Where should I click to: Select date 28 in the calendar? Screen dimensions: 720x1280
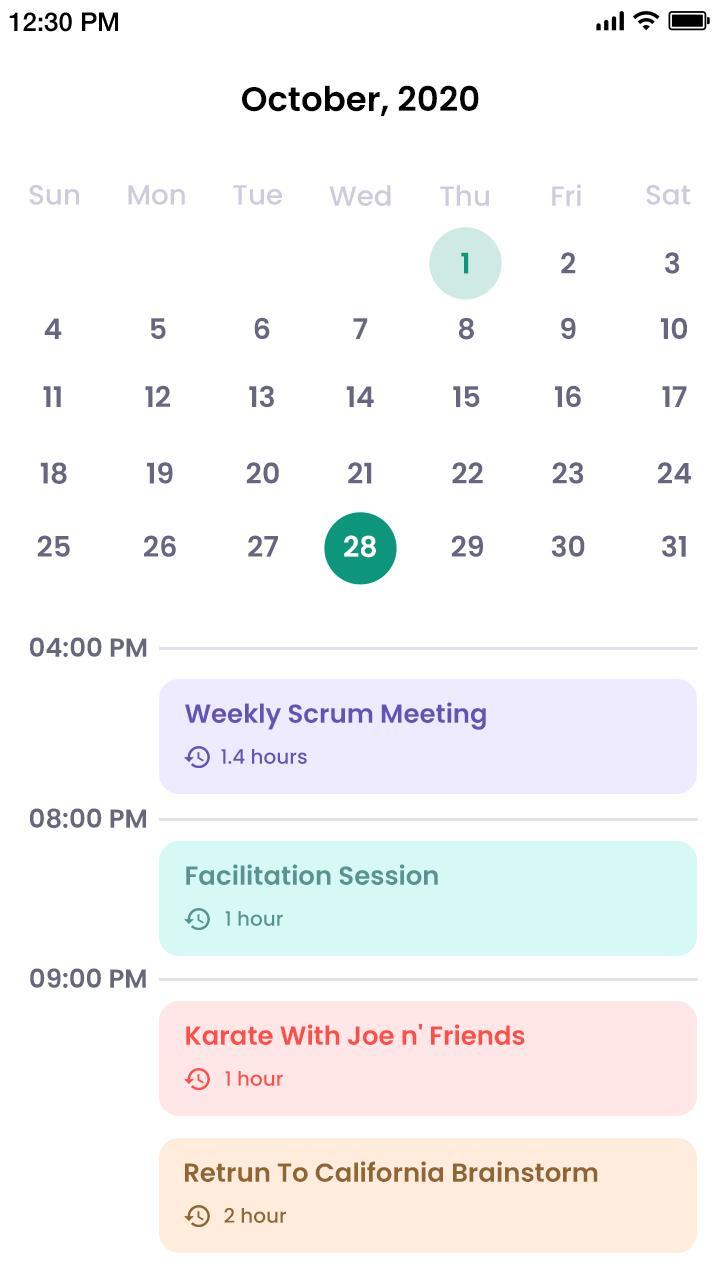(x=360, y=547)
